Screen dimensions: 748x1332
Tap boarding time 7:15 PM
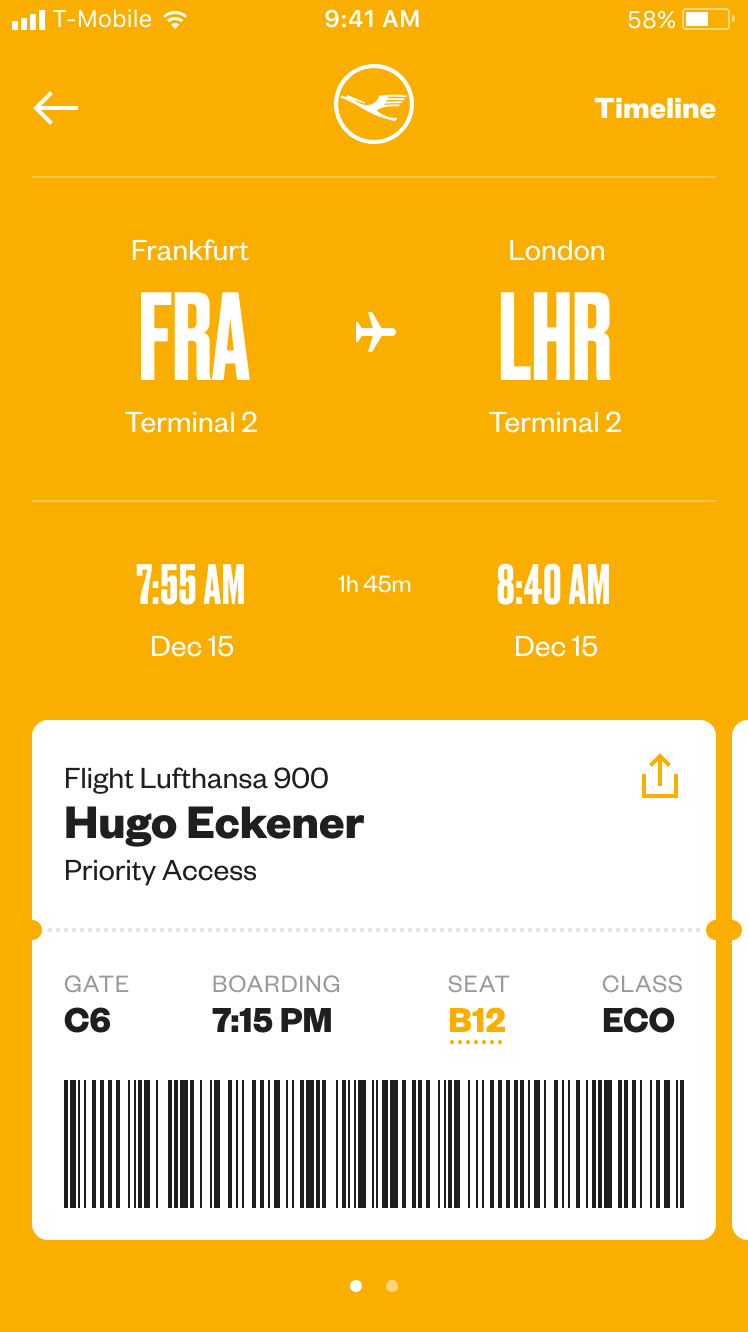[x=272, y=1020]
